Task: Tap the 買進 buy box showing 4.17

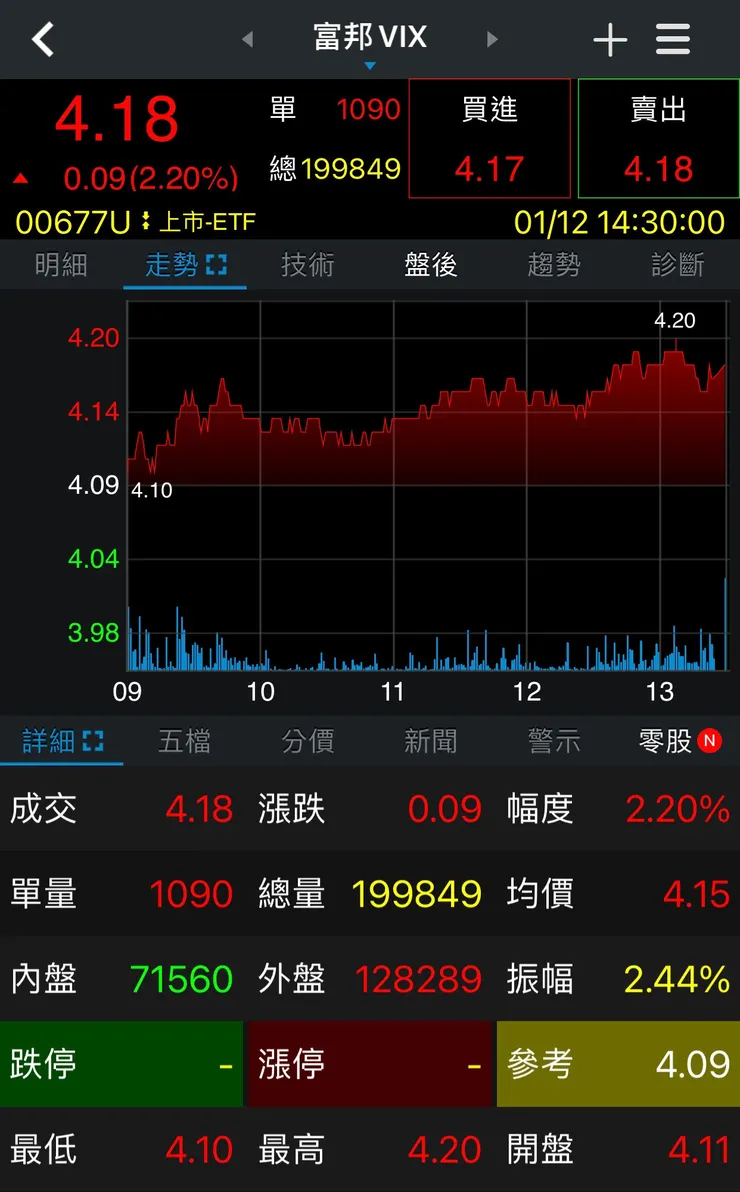Action: 489,138
